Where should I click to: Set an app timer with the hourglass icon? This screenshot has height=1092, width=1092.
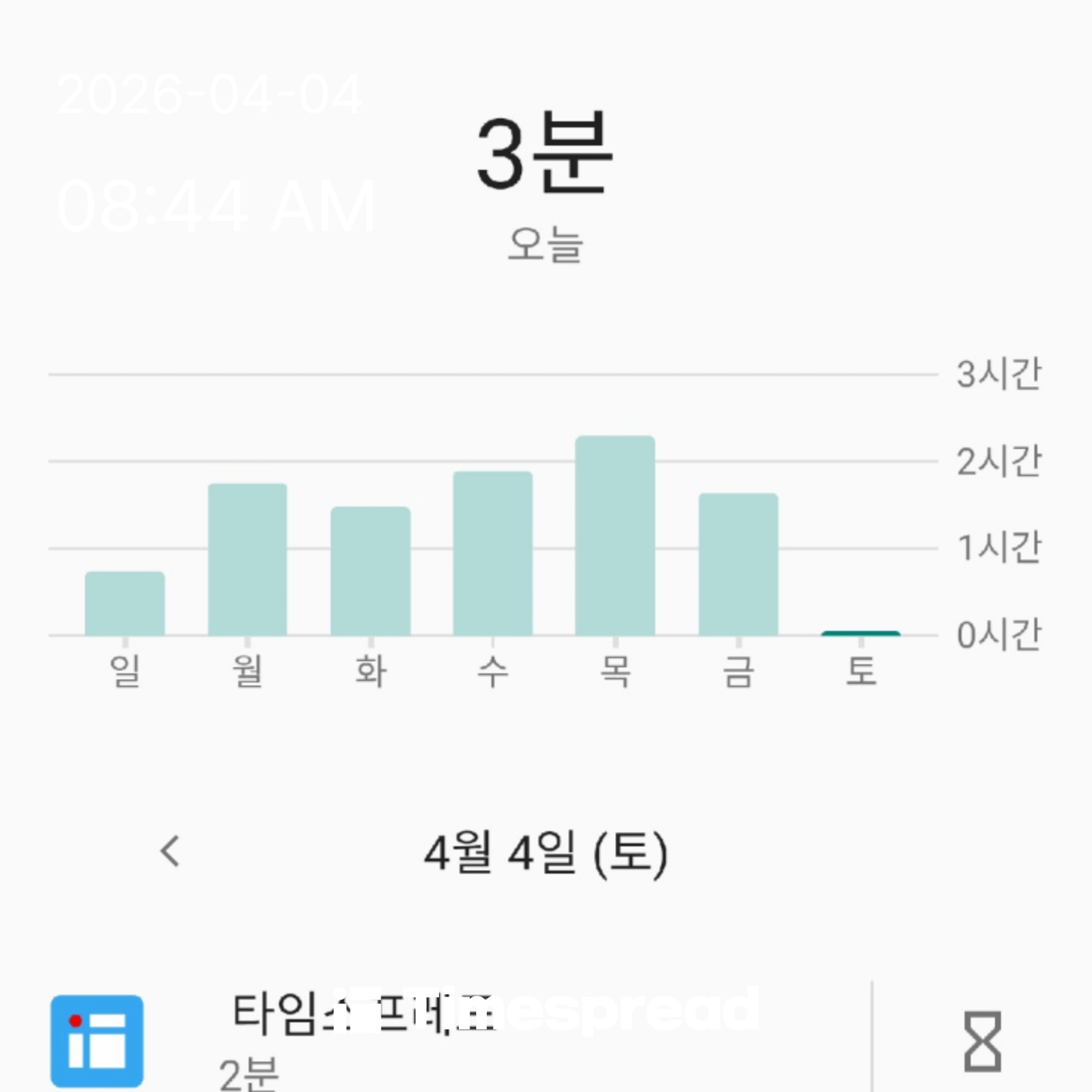(982, 1041)
